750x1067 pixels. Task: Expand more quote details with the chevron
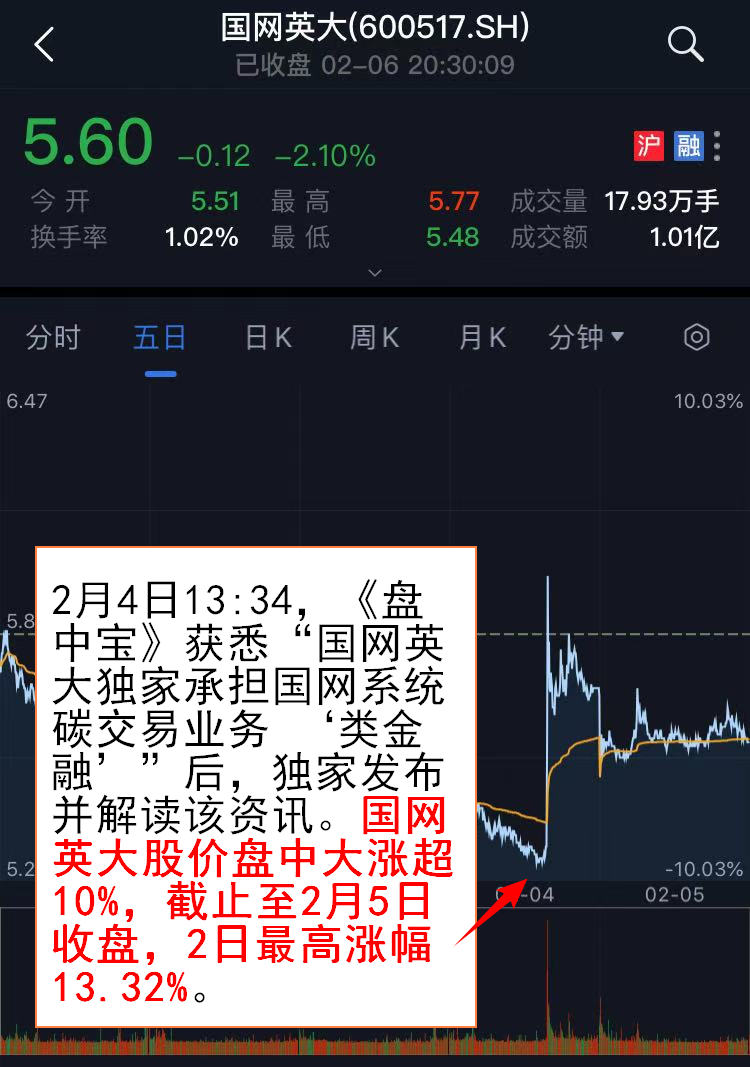pyautogui.click(x=375, y=272)
